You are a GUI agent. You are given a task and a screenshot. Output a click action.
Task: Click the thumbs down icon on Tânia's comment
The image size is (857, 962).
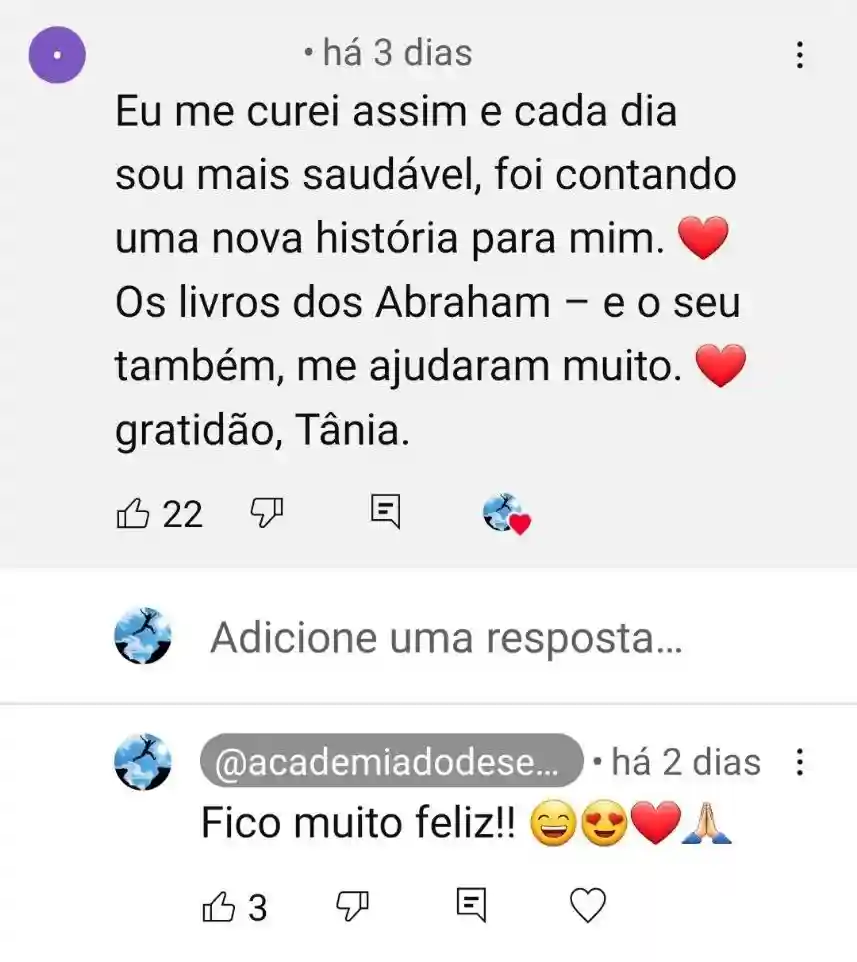[x=264, y=512]
